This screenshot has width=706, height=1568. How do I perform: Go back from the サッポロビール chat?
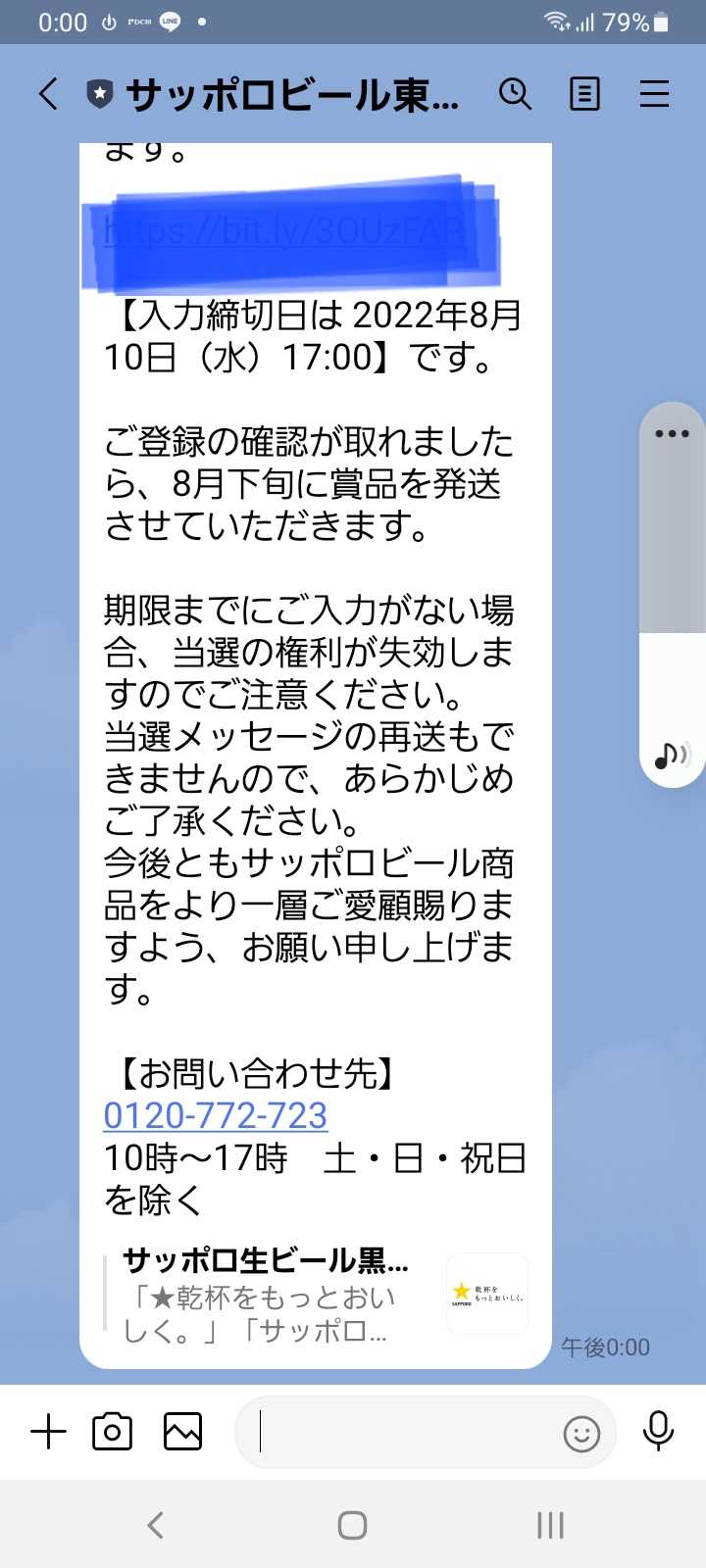tap(48, 94)
